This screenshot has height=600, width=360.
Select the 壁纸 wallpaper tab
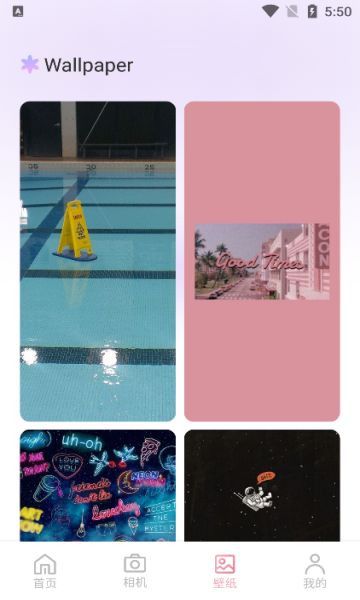point(225,571)
